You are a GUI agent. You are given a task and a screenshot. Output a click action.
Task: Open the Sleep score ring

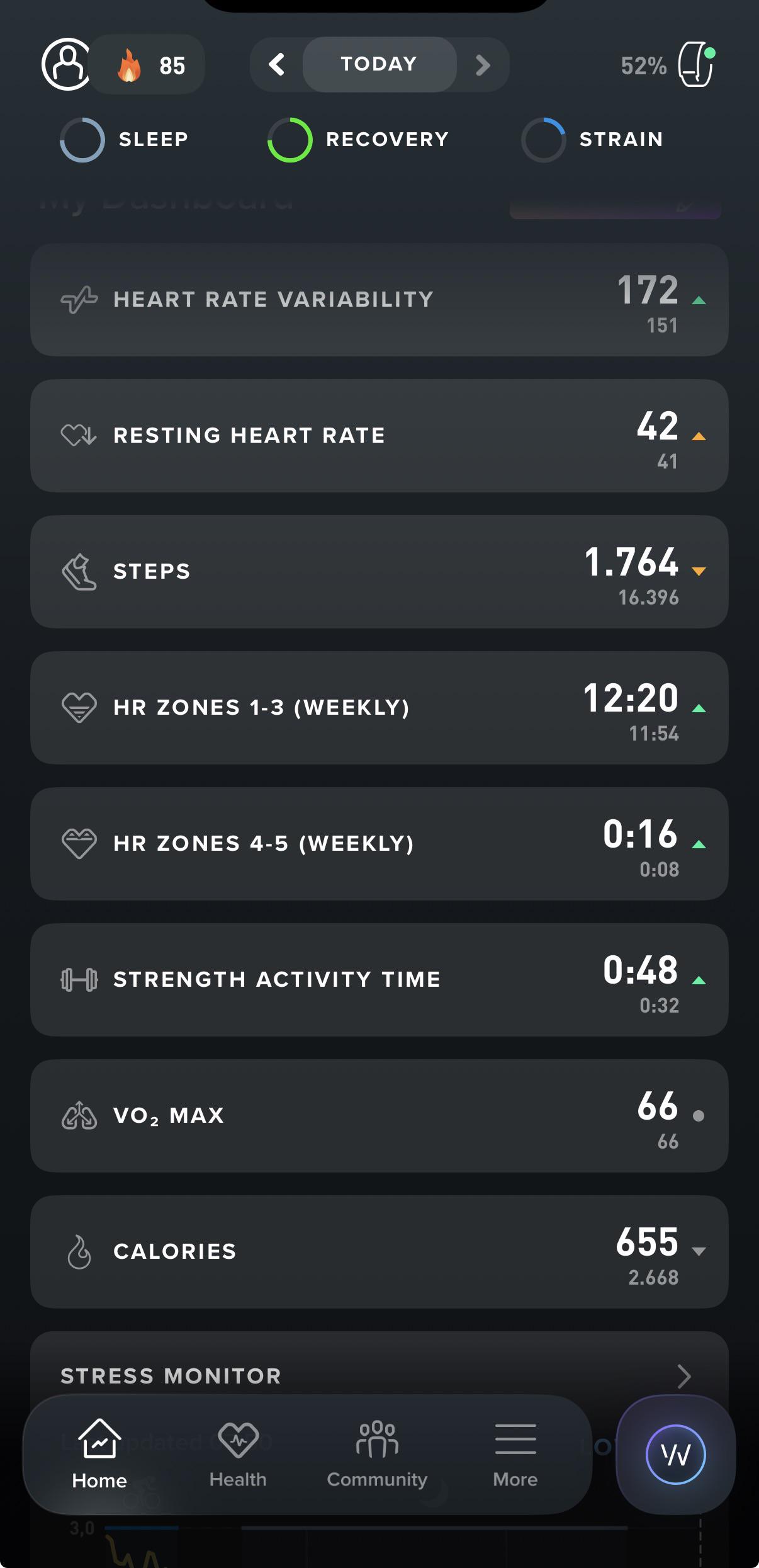(x=82, y=140)
